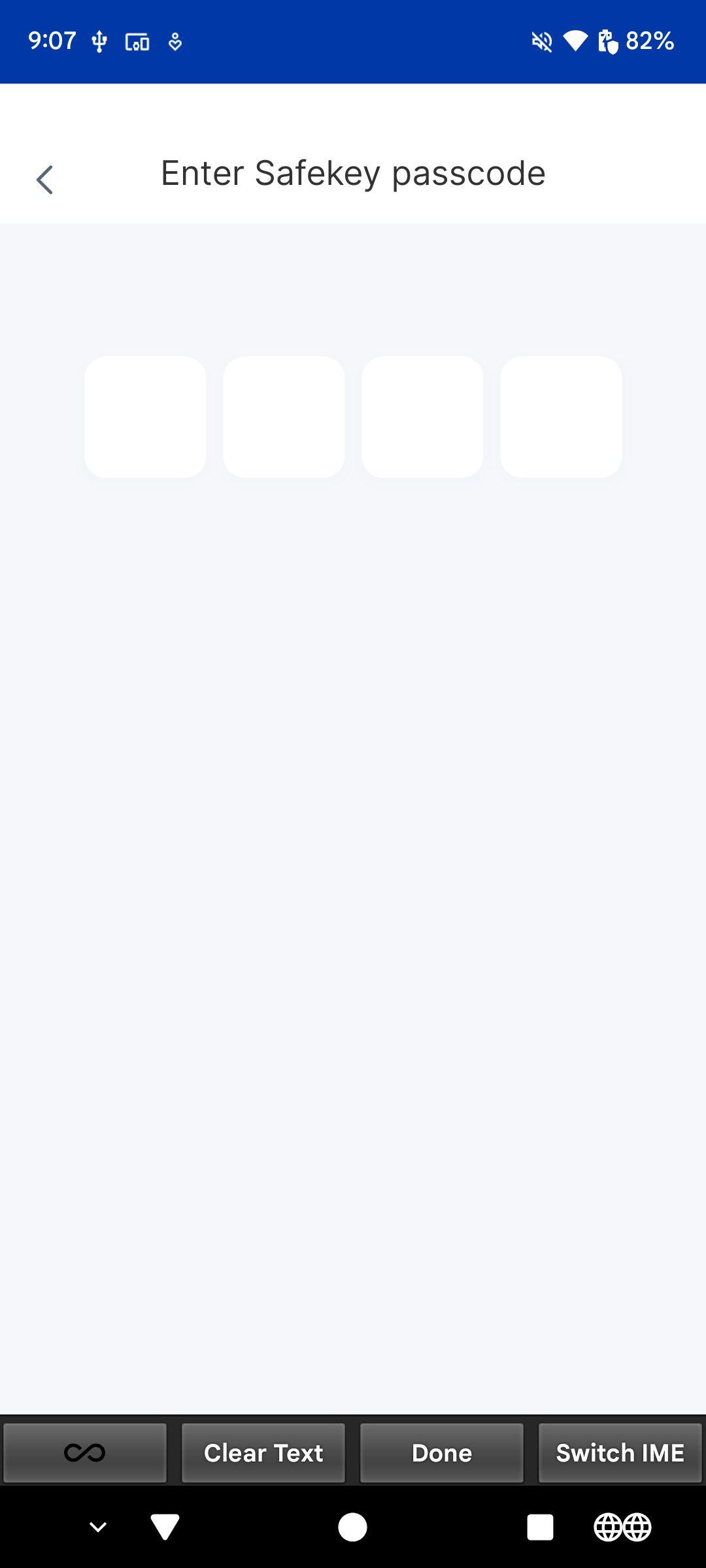Tap Done on the keyboard bar
706x1568 pixels.
[442, 1453]
